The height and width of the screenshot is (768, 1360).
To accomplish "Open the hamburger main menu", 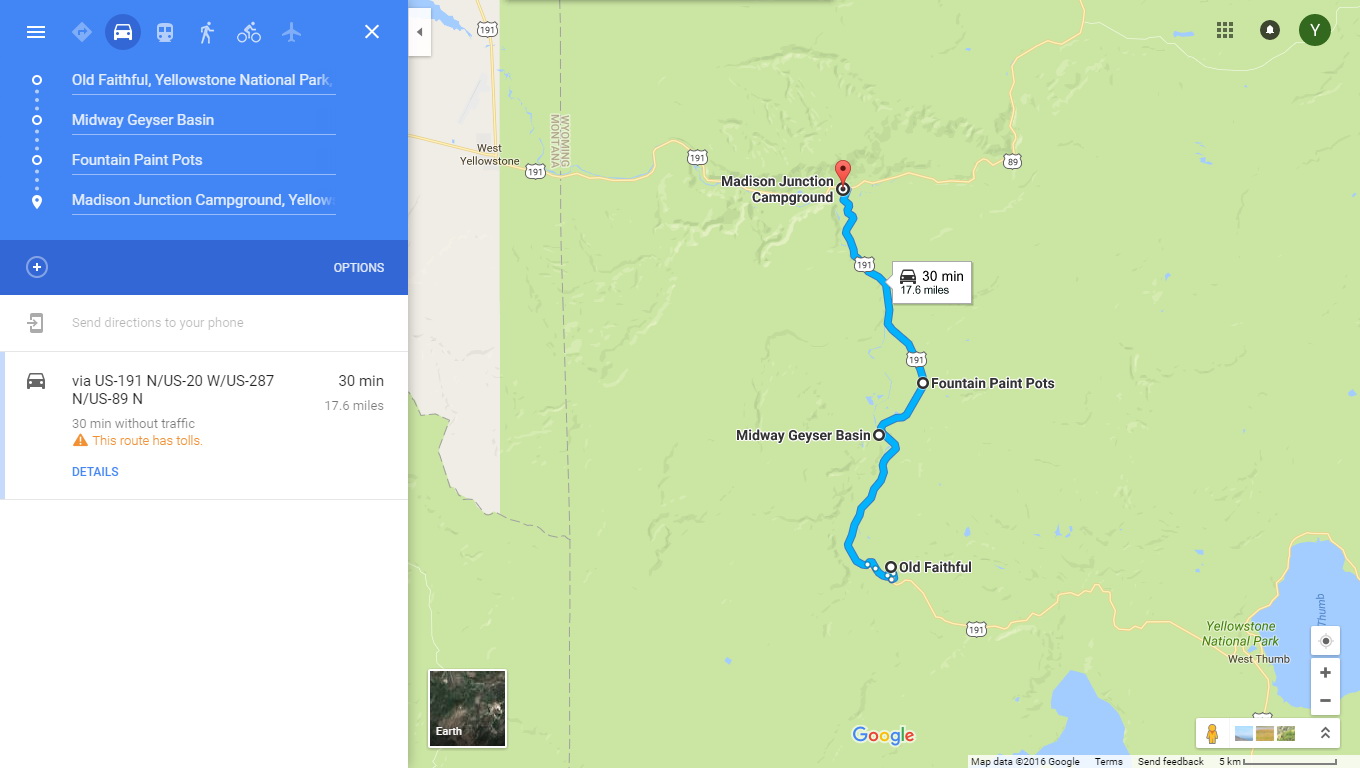I will coord(36,32).
